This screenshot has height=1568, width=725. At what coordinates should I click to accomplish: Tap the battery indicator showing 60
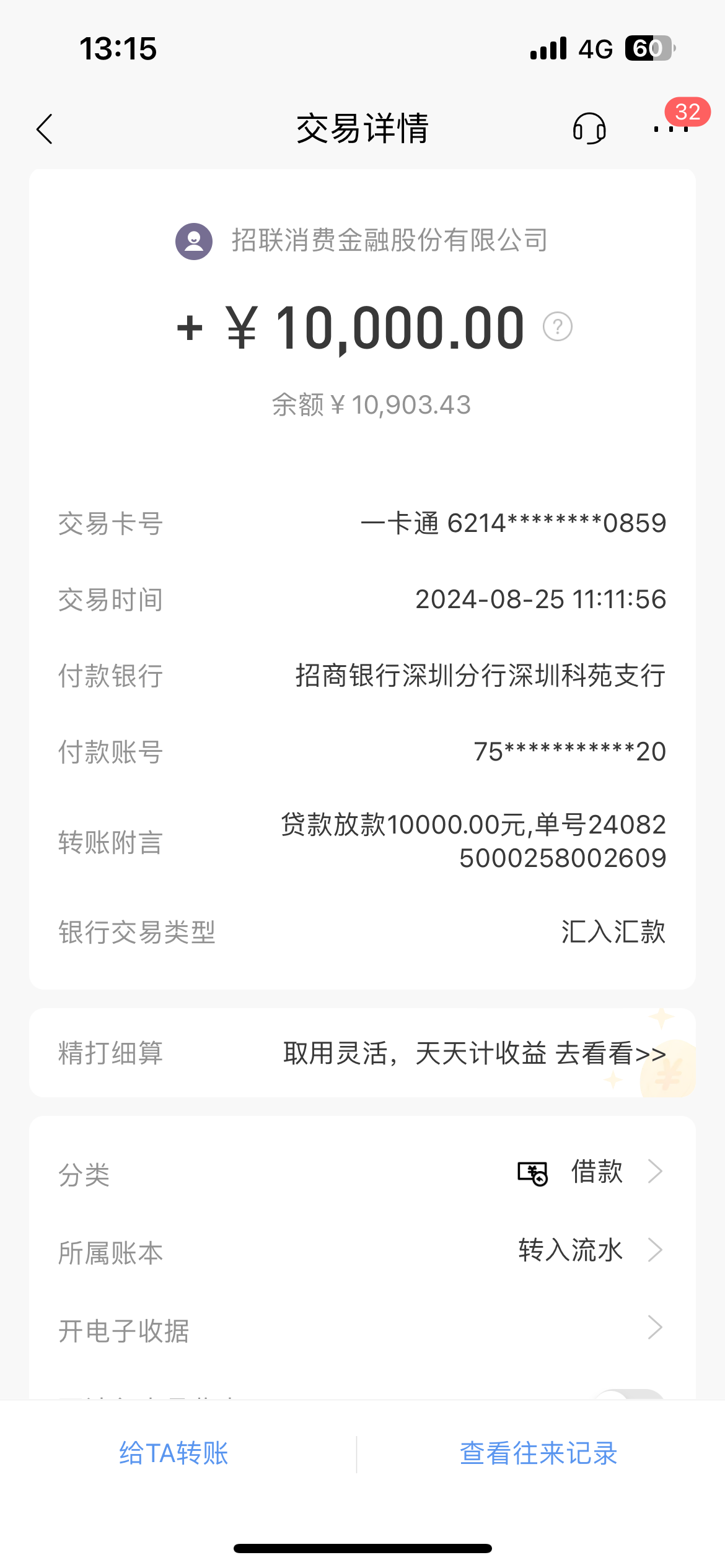[x=648, y=48]
